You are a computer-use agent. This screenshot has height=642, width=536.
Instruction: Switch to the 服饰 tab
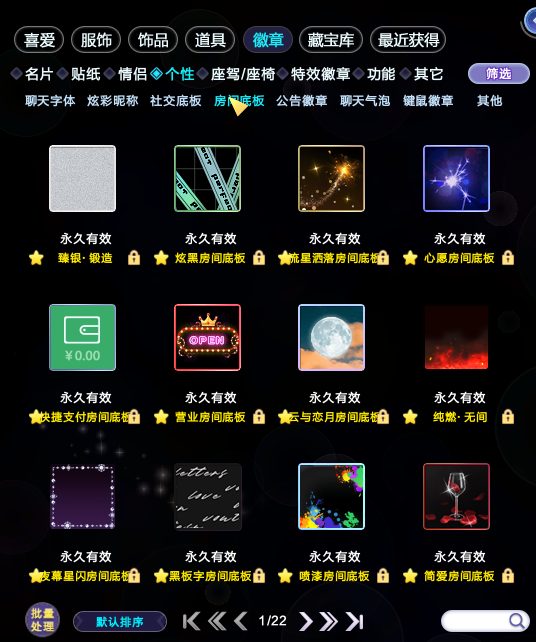pos(96,40)
